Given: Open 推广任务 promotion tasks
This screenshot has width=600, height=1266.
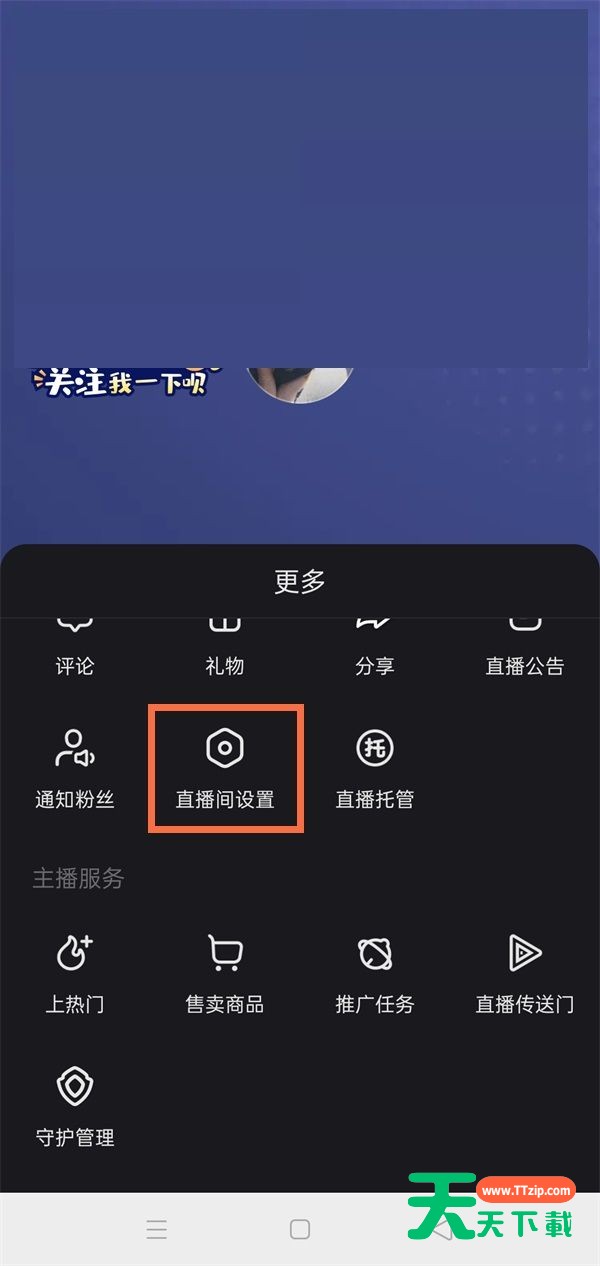Looking at the screenshot, I should point(375,972).
